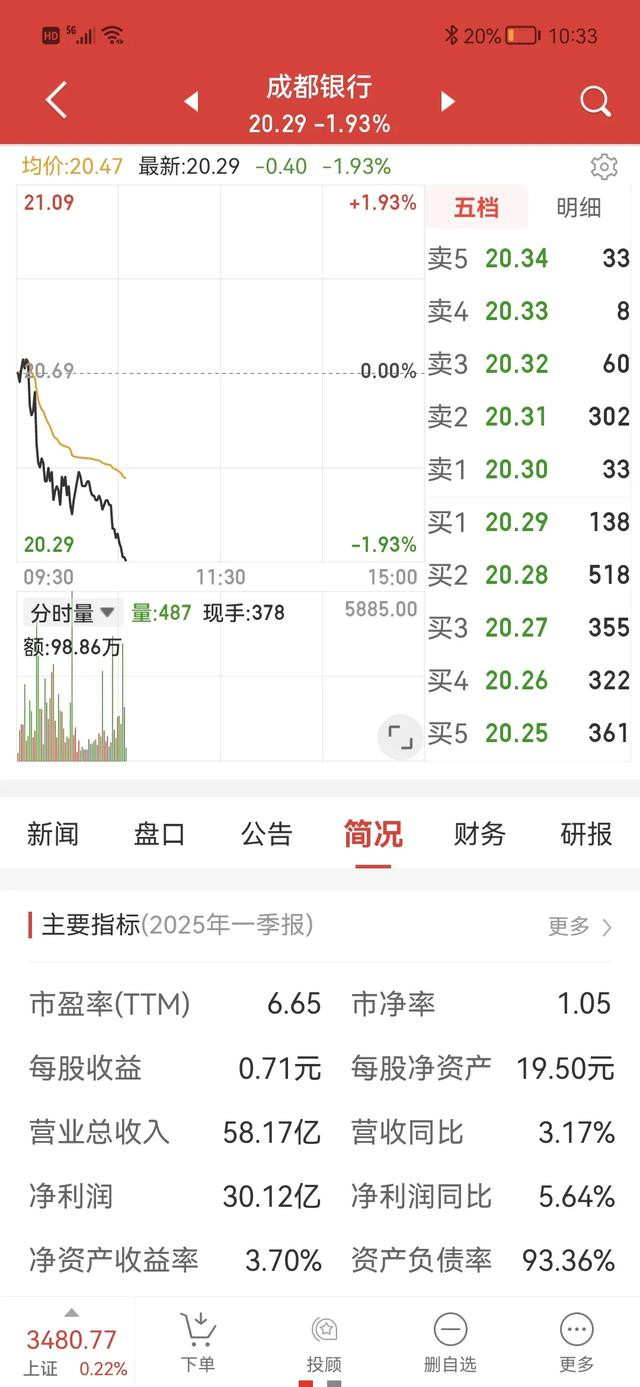Open the 盘口 tab
This screenshot has height=1387, width=640.
pos(160,834)
